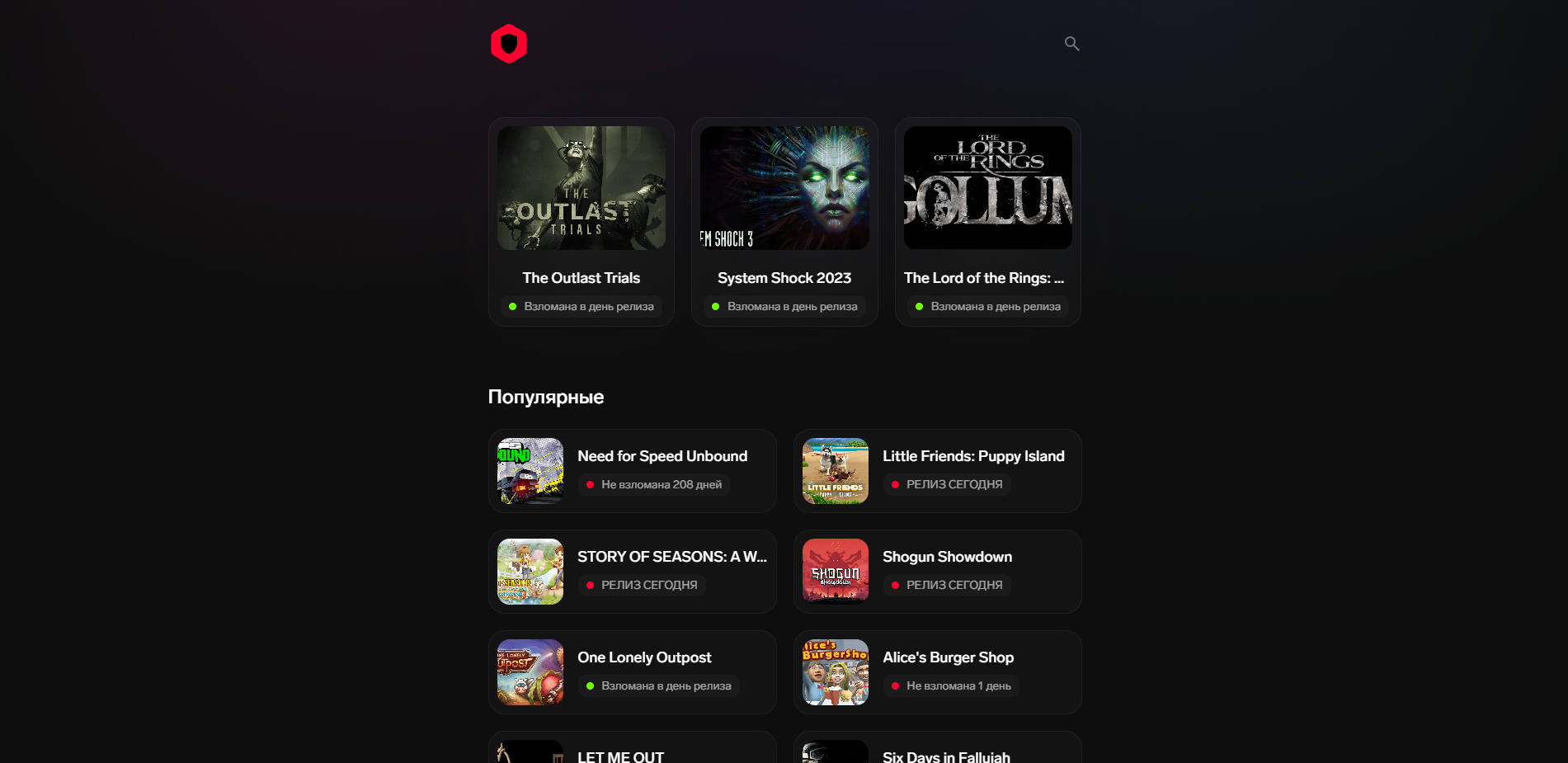This screenshot has width=1568, height=763.
Task: Open Shogun Showdown
Action: point(937,572)
